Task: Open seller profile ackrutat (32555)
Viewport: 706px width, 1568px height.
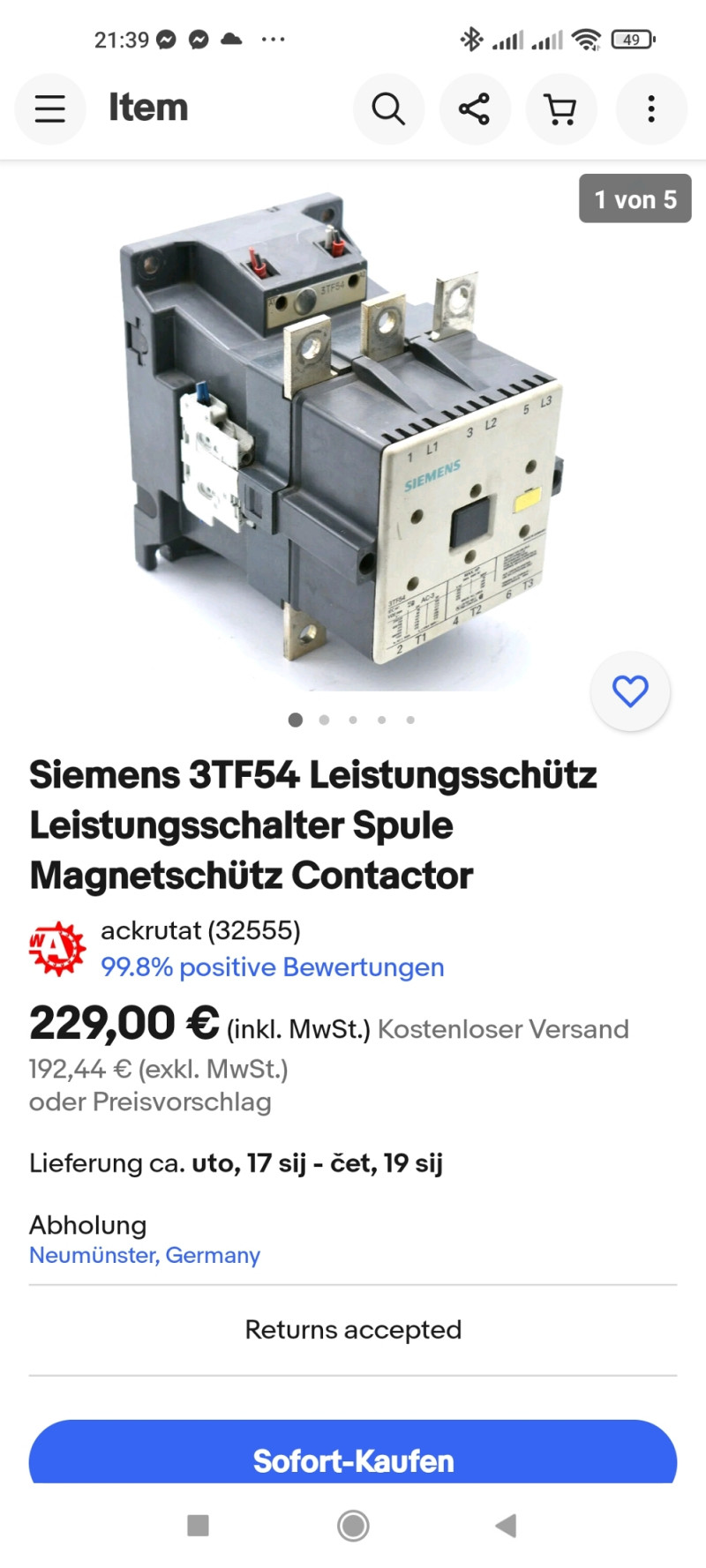Action: [201, 930]
